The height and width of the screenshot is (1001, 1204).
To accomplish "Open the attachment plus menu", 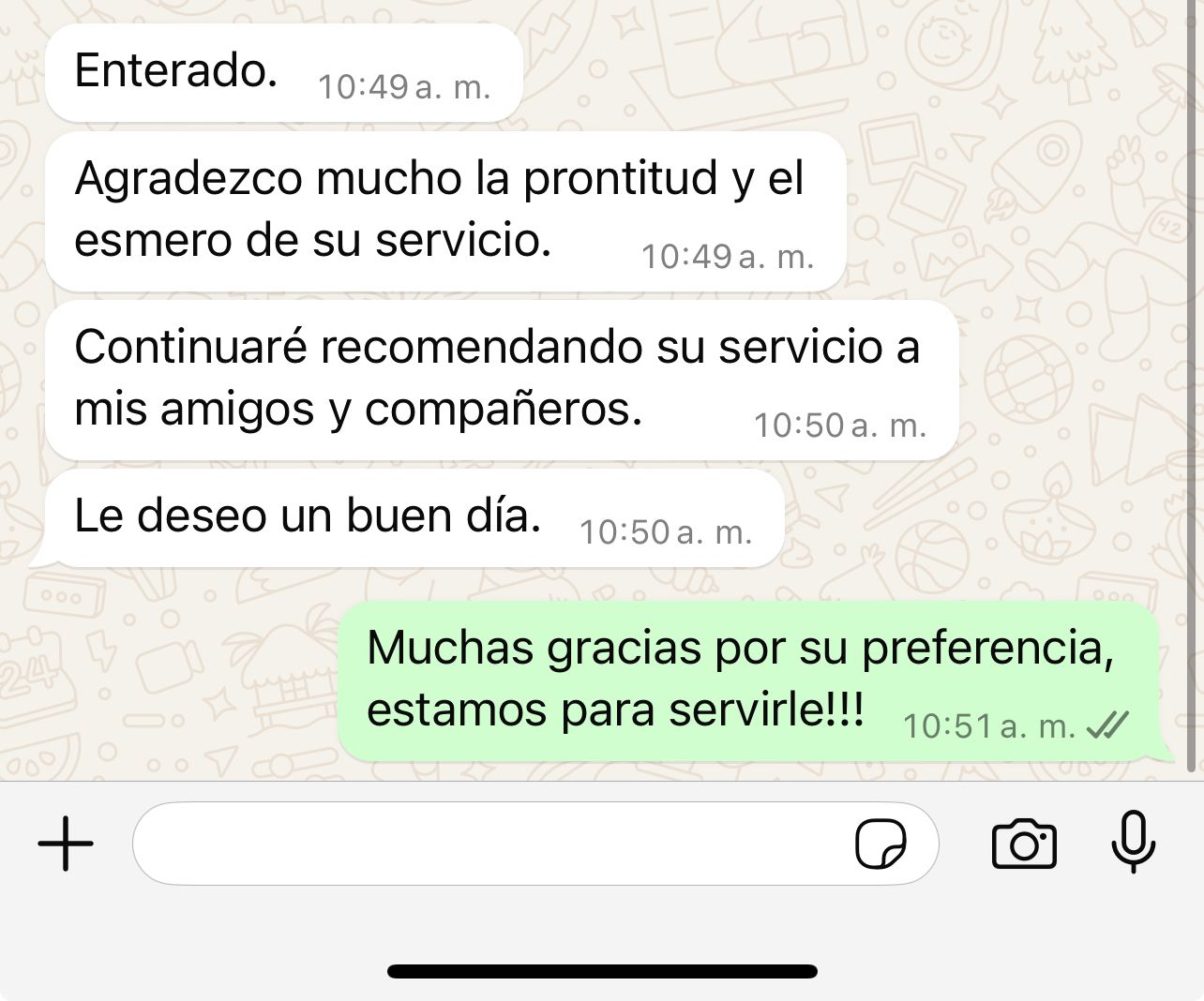I will pyautogui.click(x=66, y=844).
